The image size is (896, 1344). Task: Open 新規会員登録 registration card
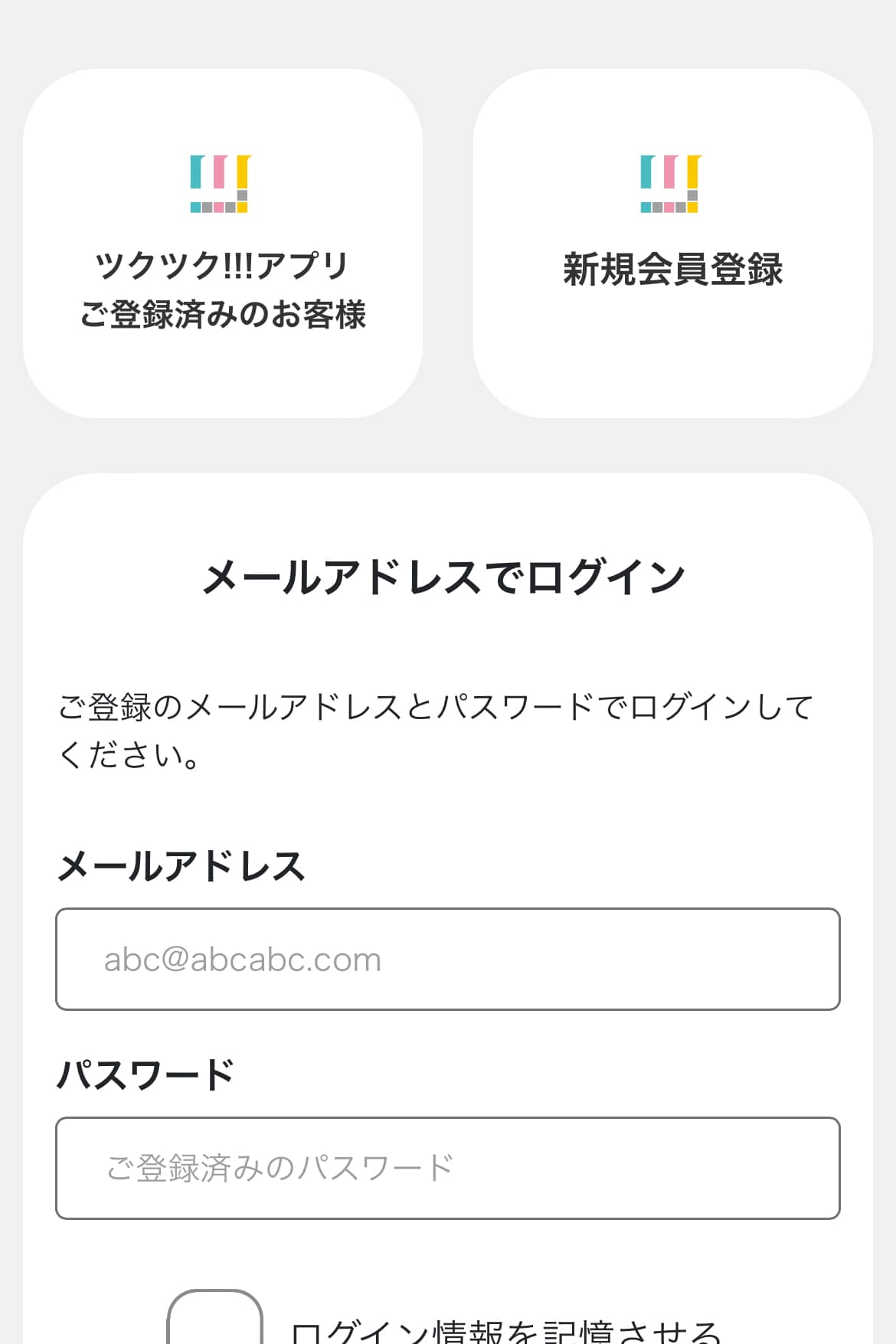(x=672, y=244)
